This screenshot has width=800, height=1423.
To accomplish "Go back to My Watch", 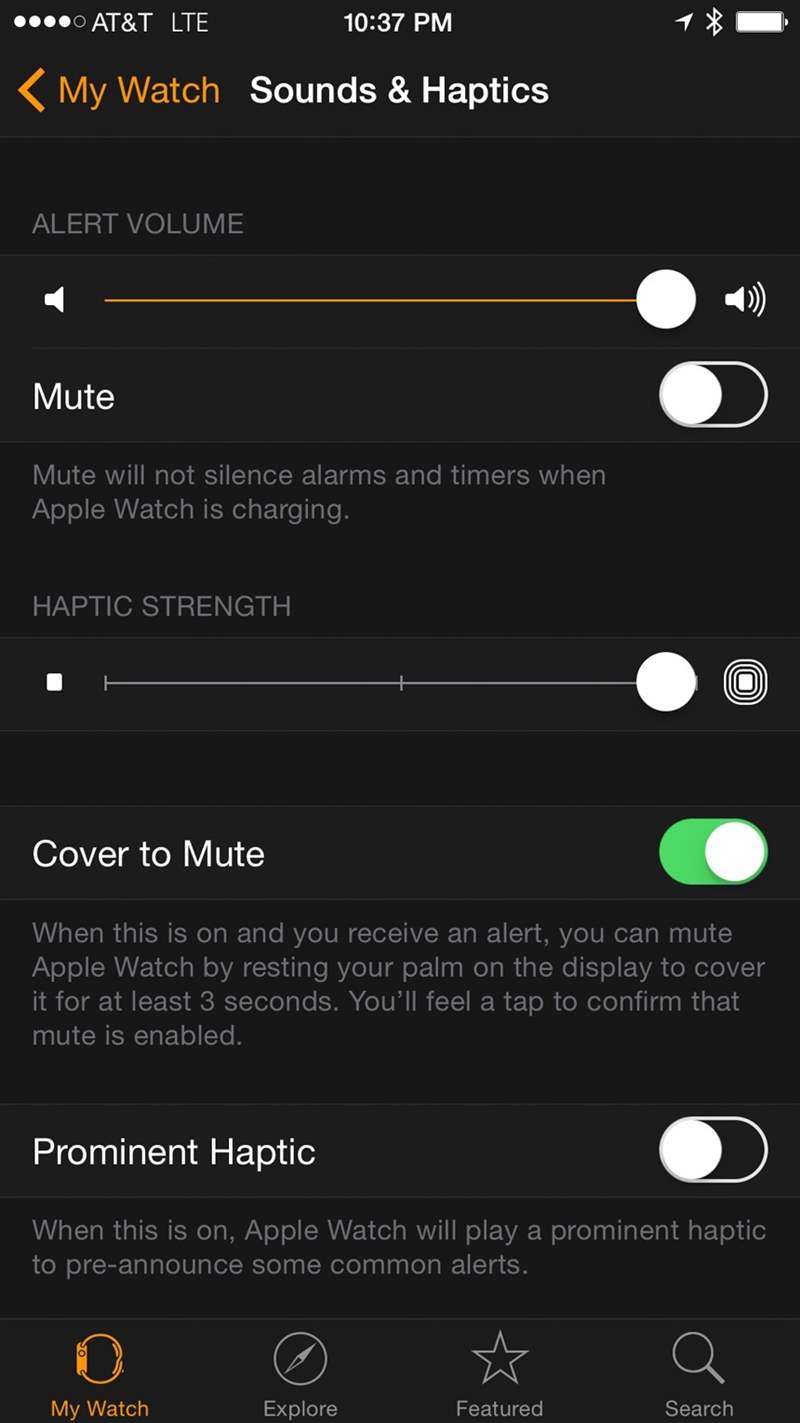I will click(118, 90).
